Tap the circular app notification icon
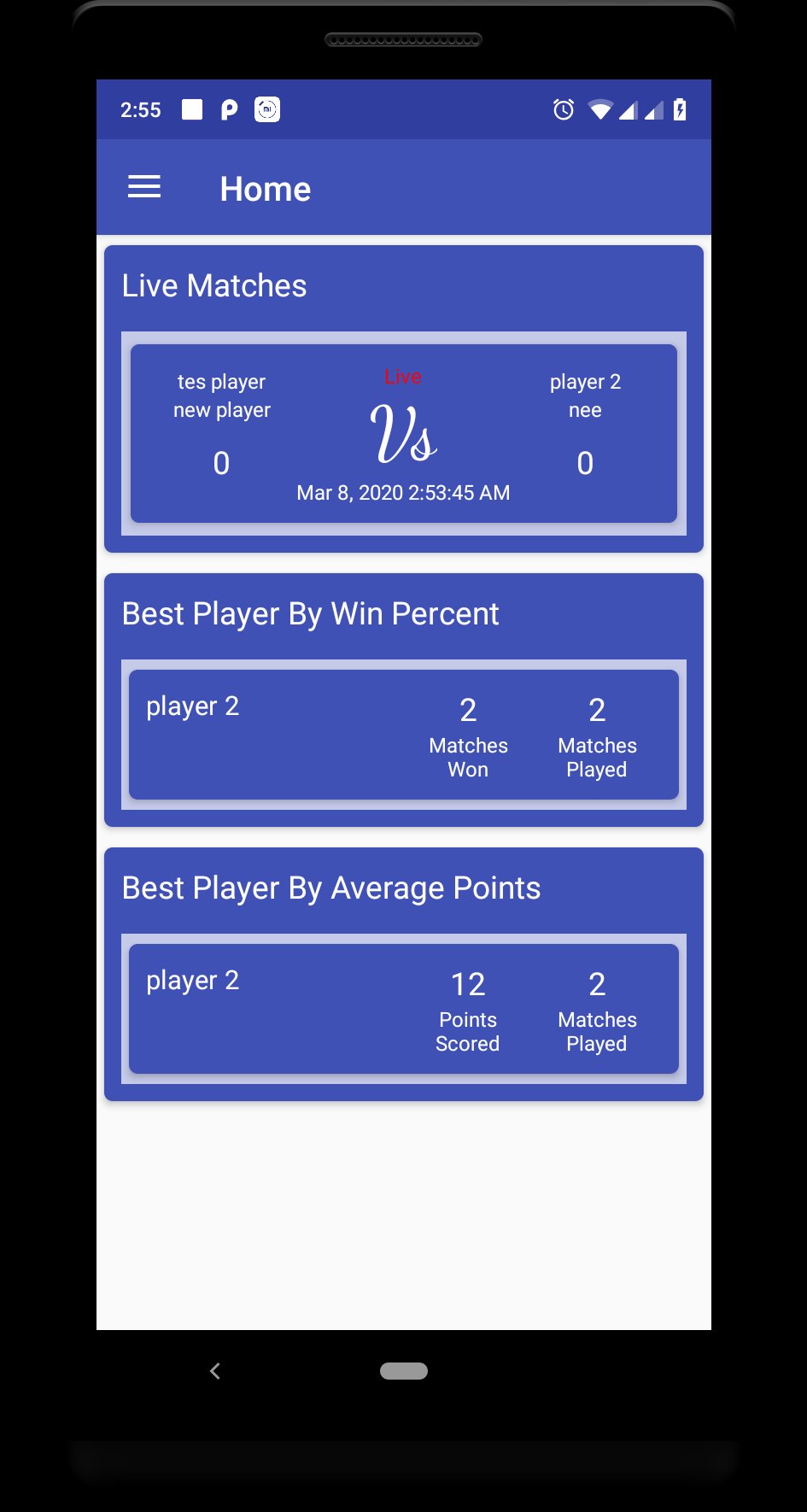This screenshot has height=1512, width=807. click(266, 109)
